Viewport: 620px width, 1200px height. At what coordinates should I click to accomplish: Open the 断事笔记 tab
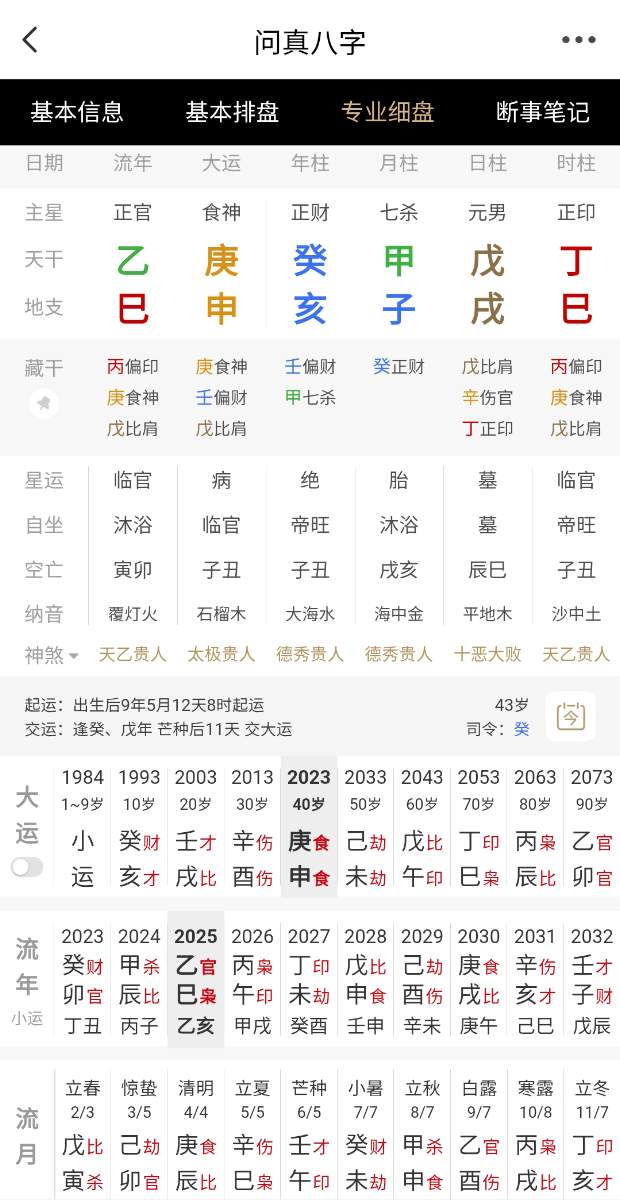(542, 112)
